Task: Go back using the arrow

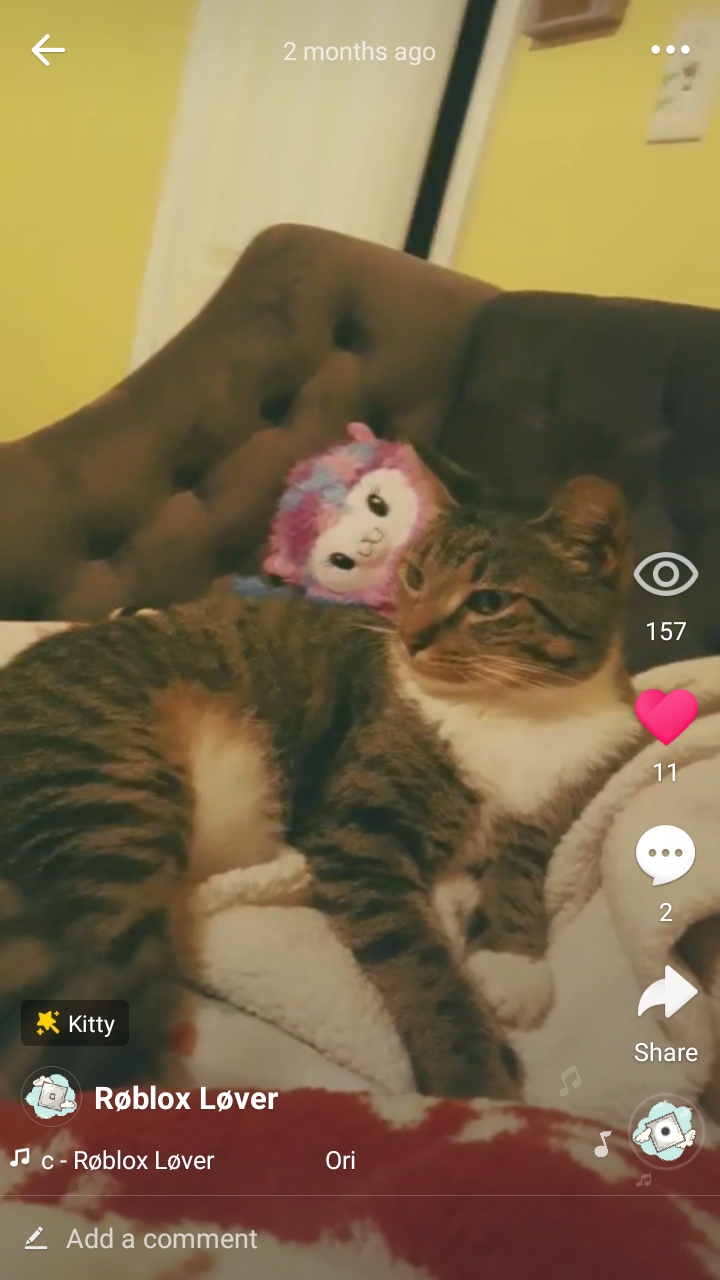Action: click(47, 50)
